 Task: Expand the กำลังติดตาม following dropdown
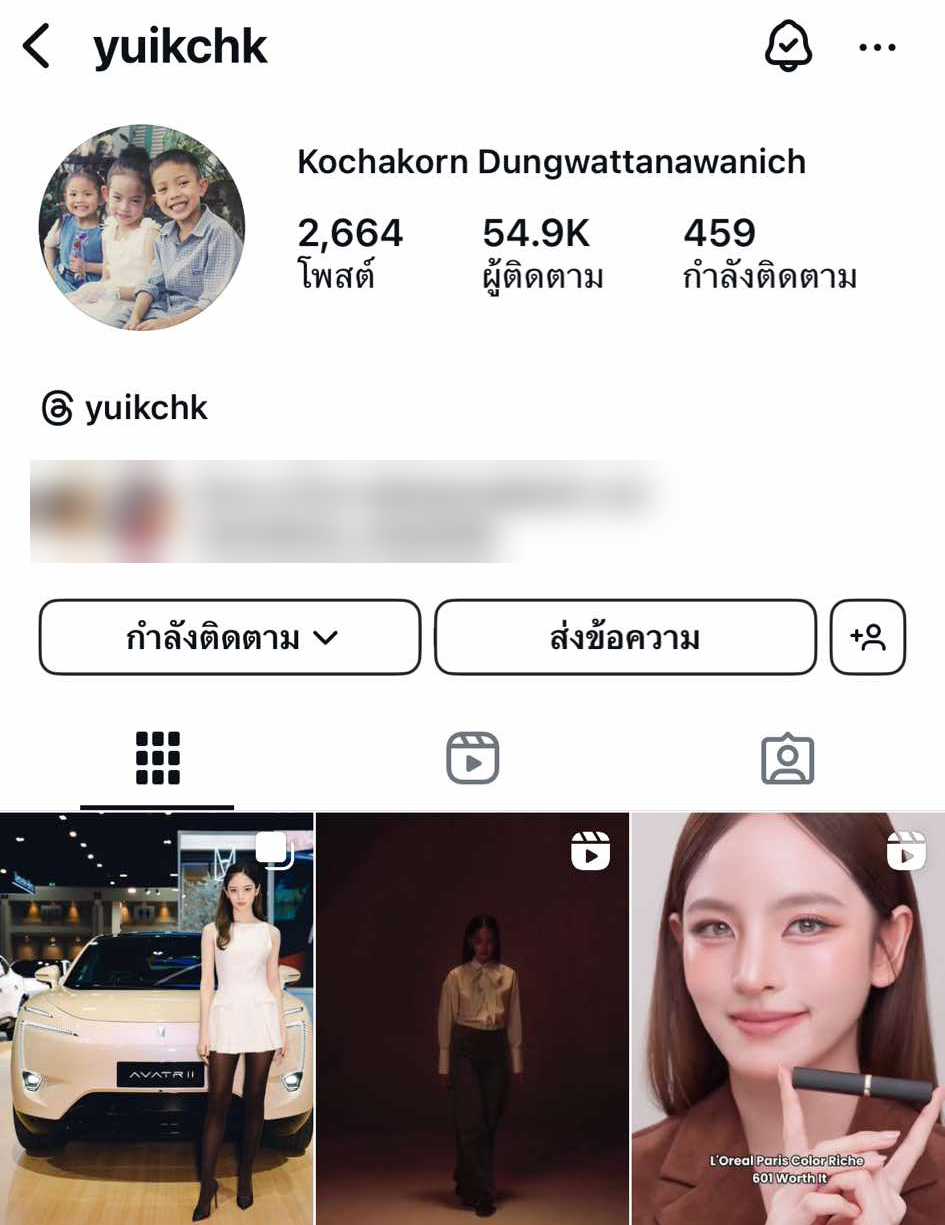coord(230,638)
